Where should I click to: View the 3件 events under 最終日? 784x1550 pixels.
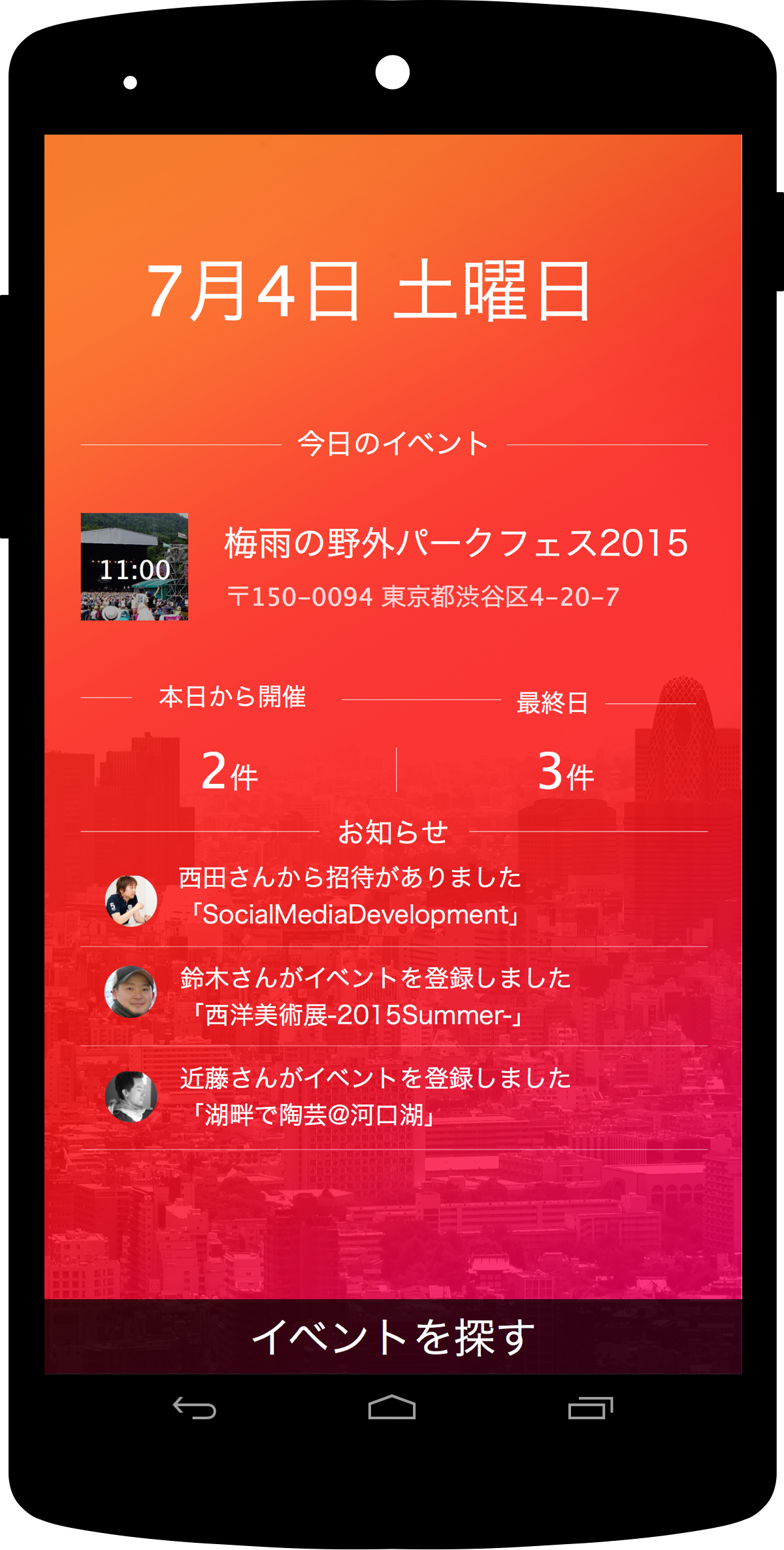(x=566, y=771)
